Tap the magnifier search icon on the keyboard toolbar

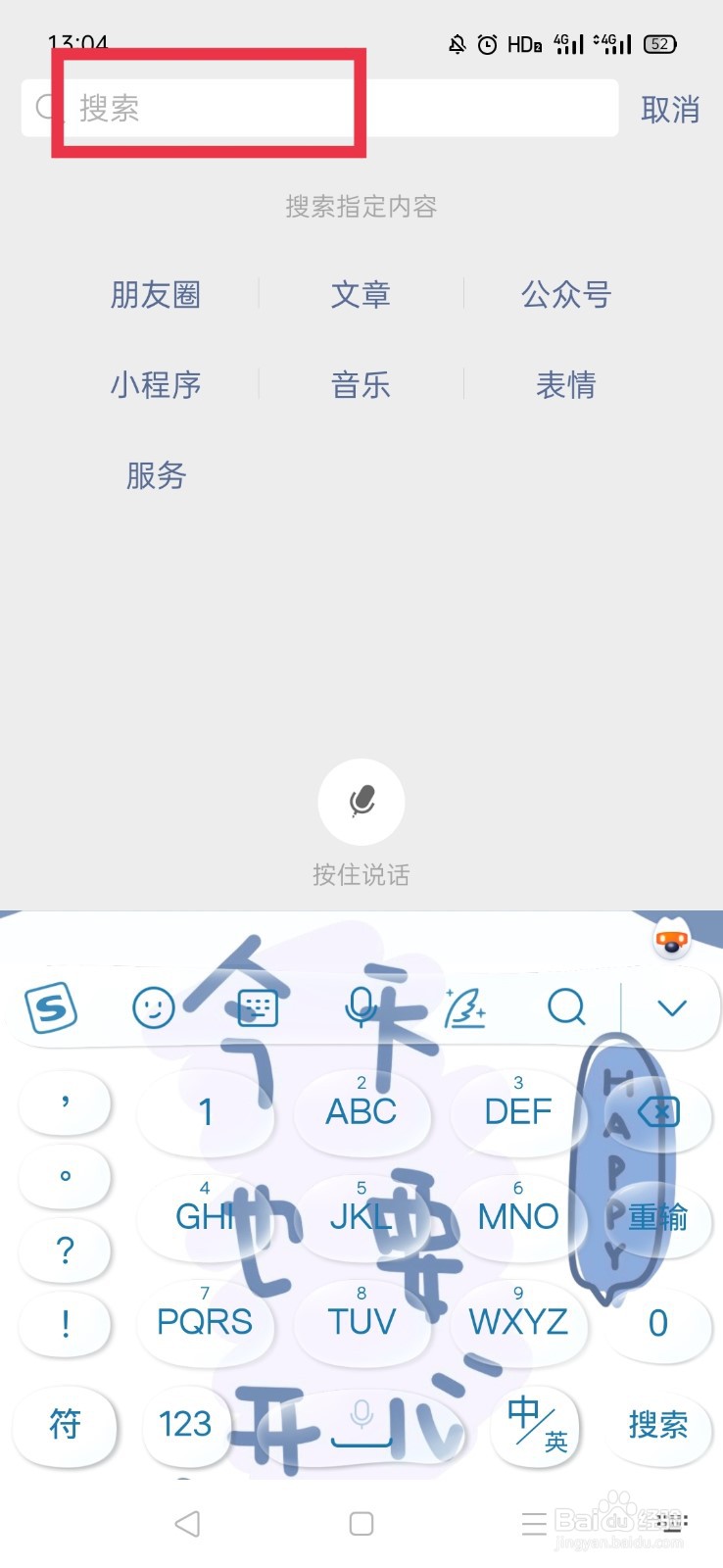click(x=566, y=1006)
